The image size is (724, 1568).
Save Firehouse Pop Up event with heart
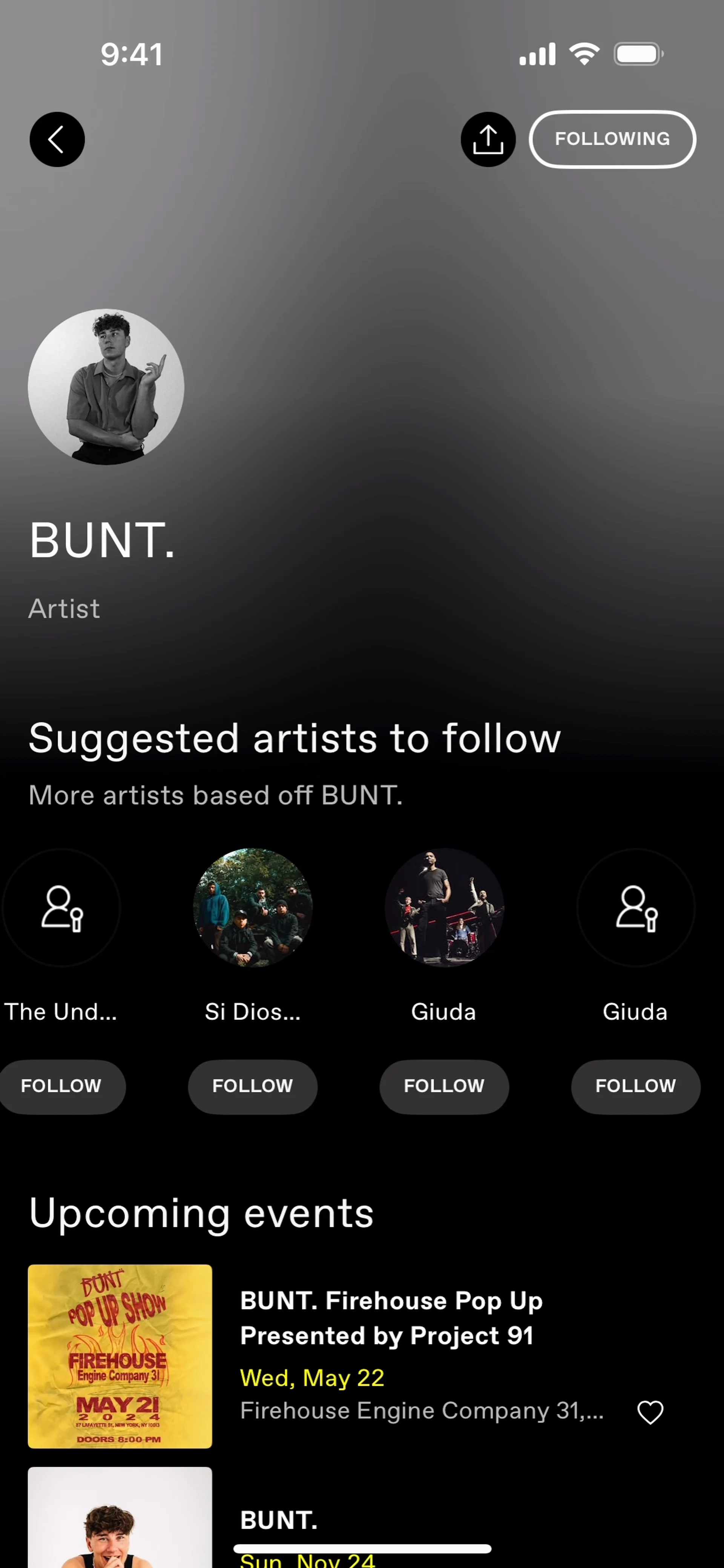[650, 1412]
